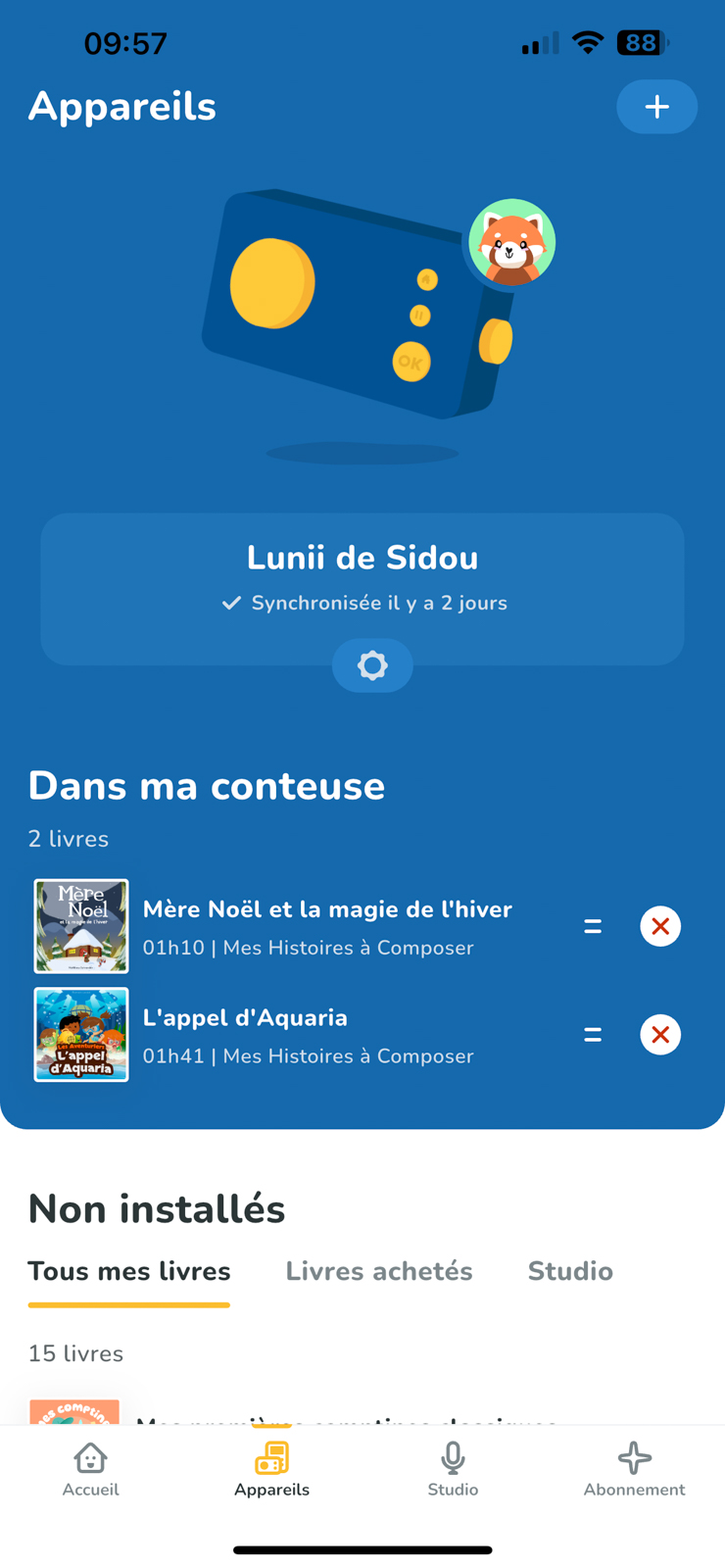
Task: Add a new device with the plus button
Action: point(656,107)
